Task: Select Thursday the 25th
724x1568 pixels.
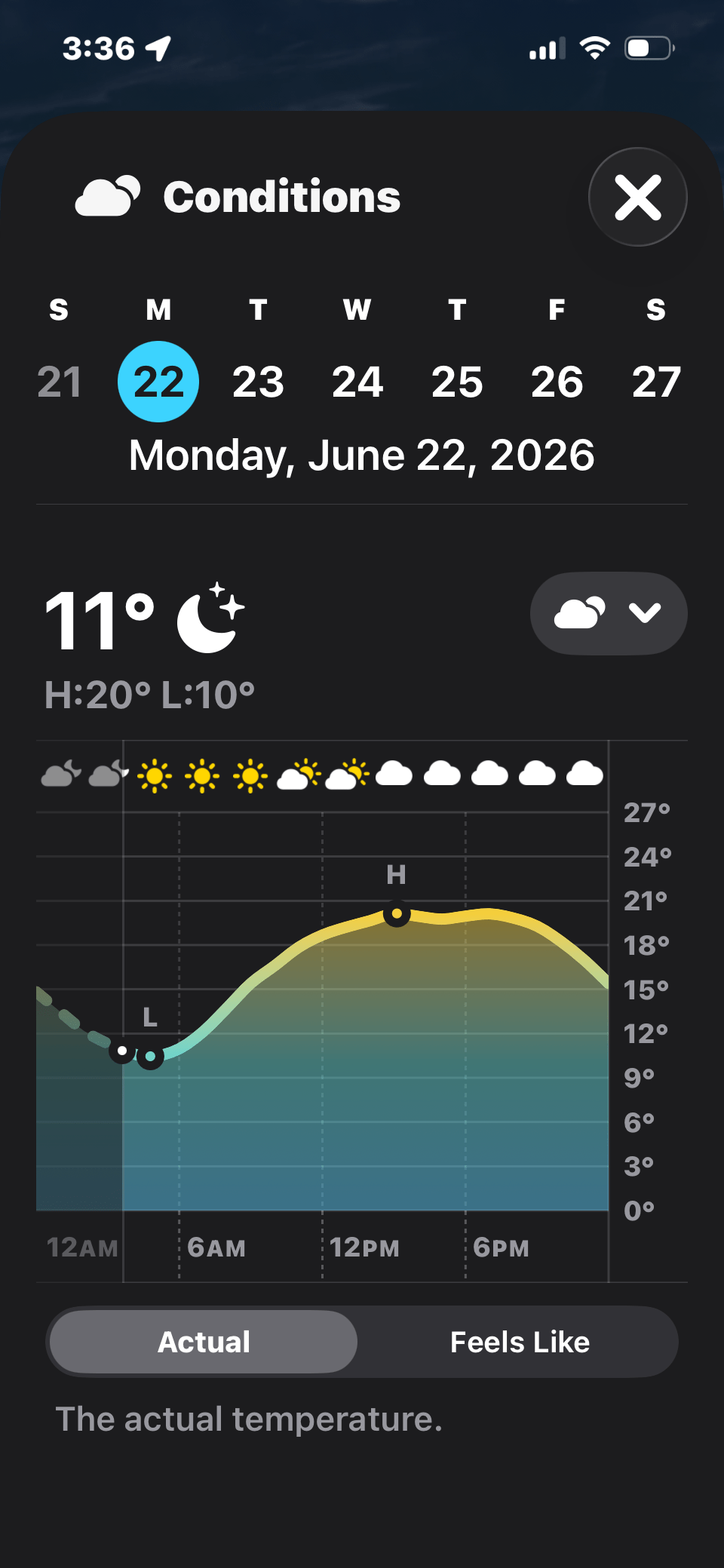Action: click(x=457, y=382)
